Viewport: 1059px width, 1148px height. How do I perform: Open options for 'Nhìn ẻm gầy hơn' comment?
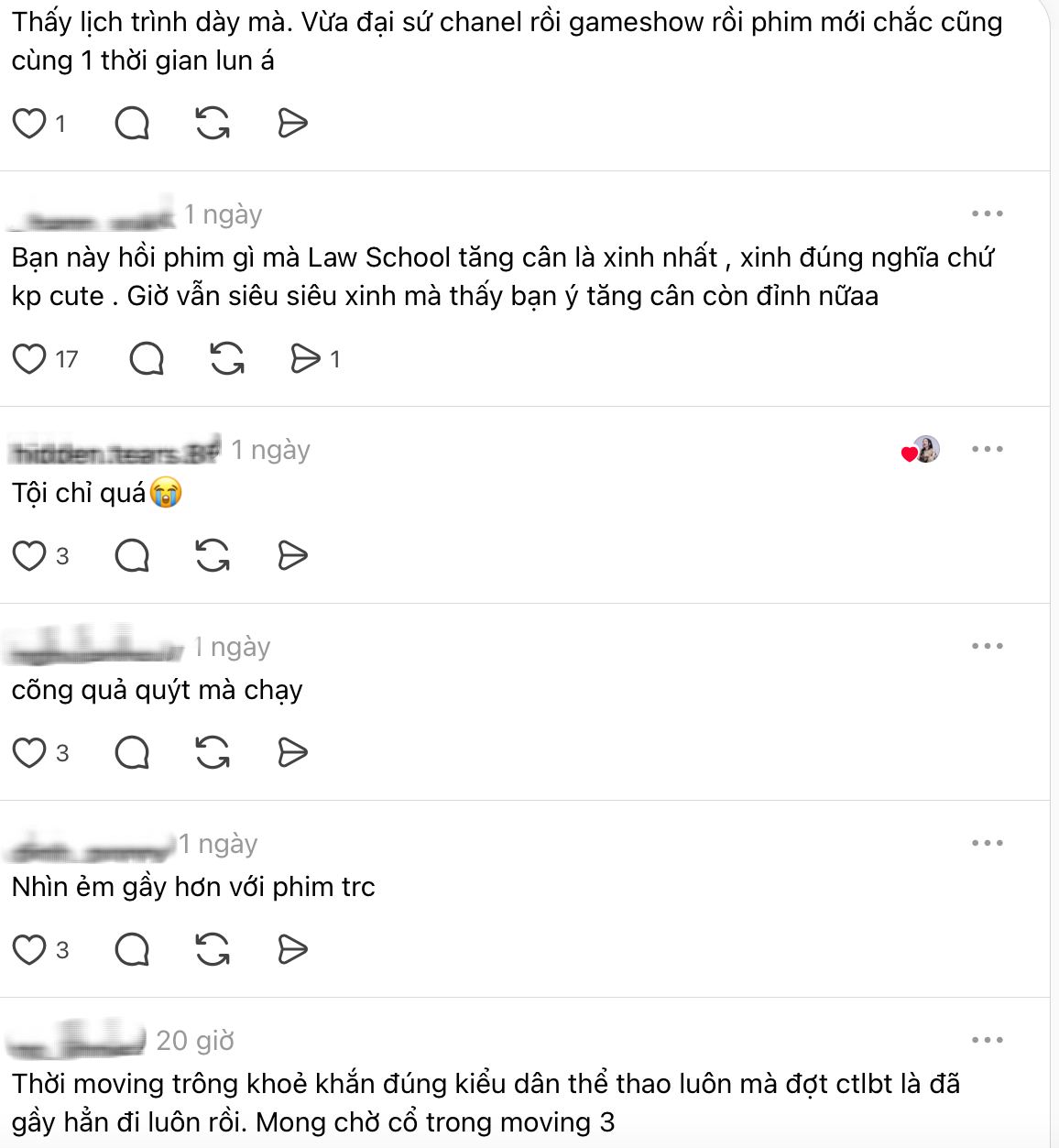(987, 843)
